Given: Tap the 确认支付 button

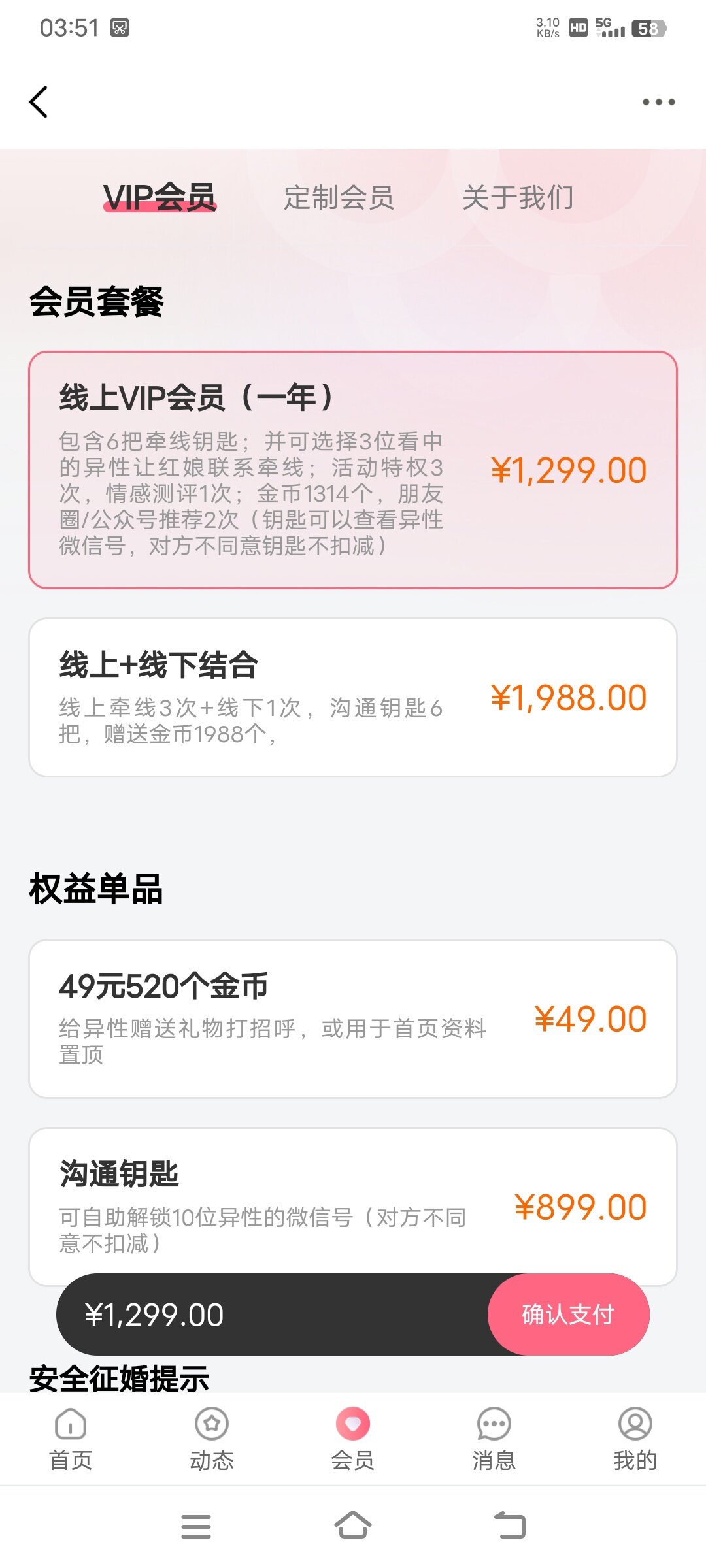Looking at the screenshot, I should pos(568,1315).
